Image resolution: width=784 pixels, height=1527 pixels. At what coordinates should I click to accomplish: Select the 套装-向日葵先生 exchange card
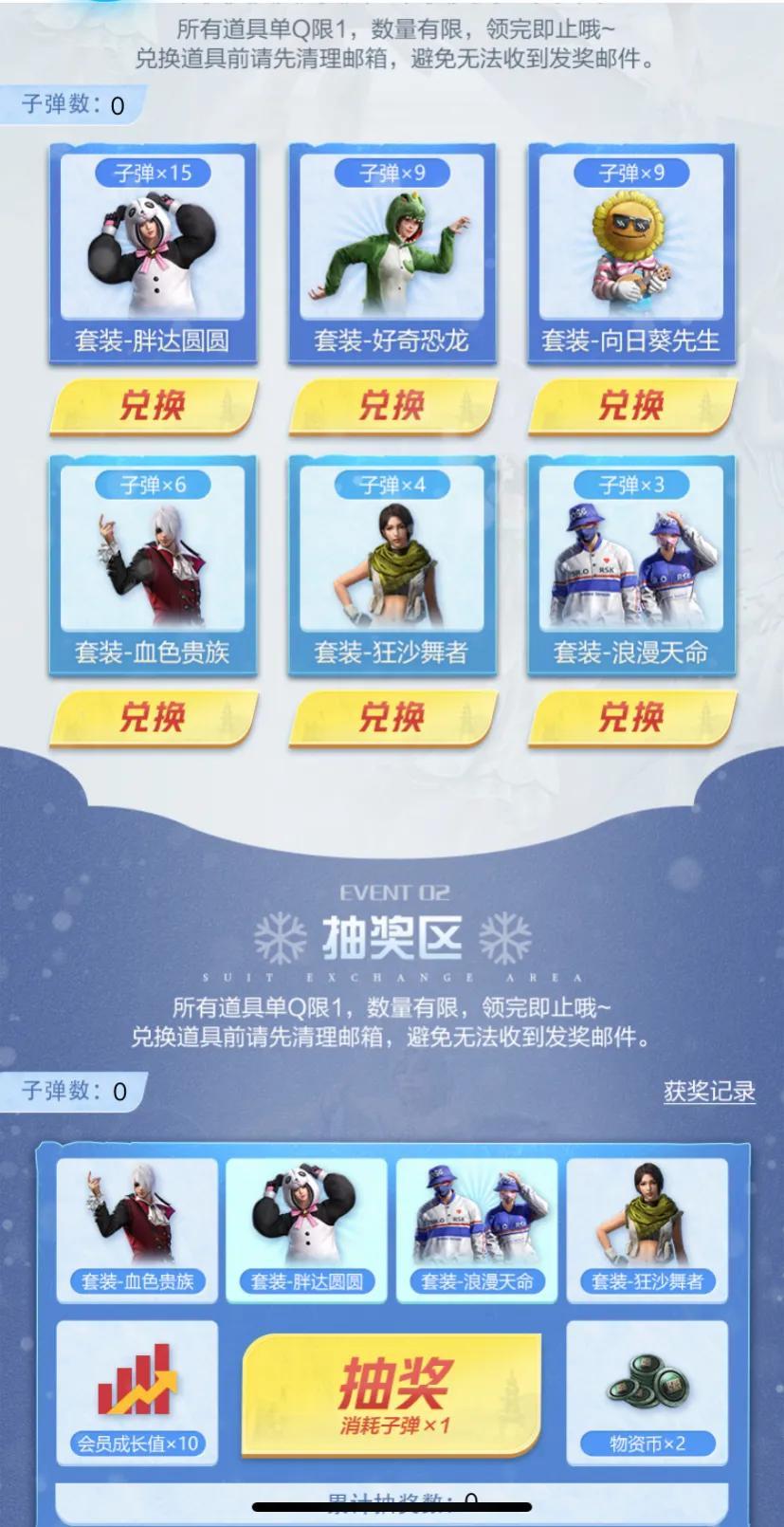pyautogui.click(x=630, y=253)
